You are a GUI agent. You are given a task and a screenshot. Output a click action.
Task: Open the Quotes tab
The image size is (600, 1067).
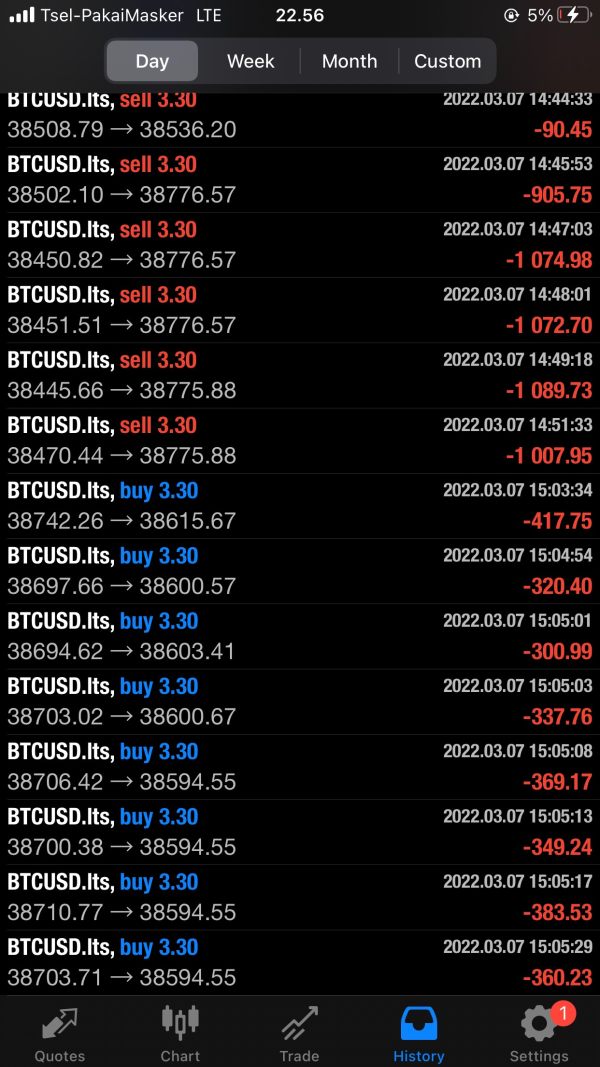click(60, 1034)
